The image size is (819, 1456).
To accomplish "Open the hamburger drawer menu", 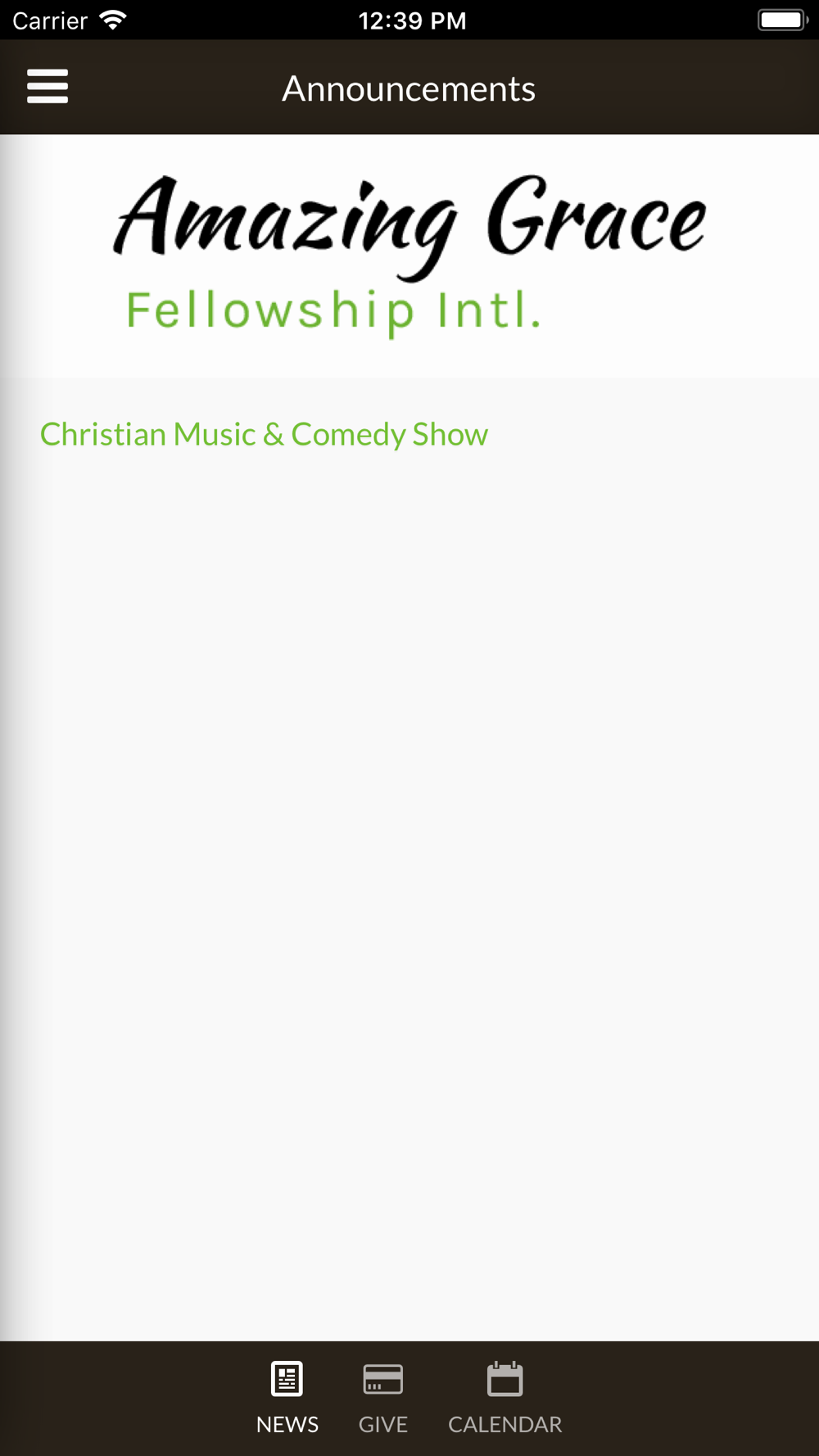I will (48, 86).
